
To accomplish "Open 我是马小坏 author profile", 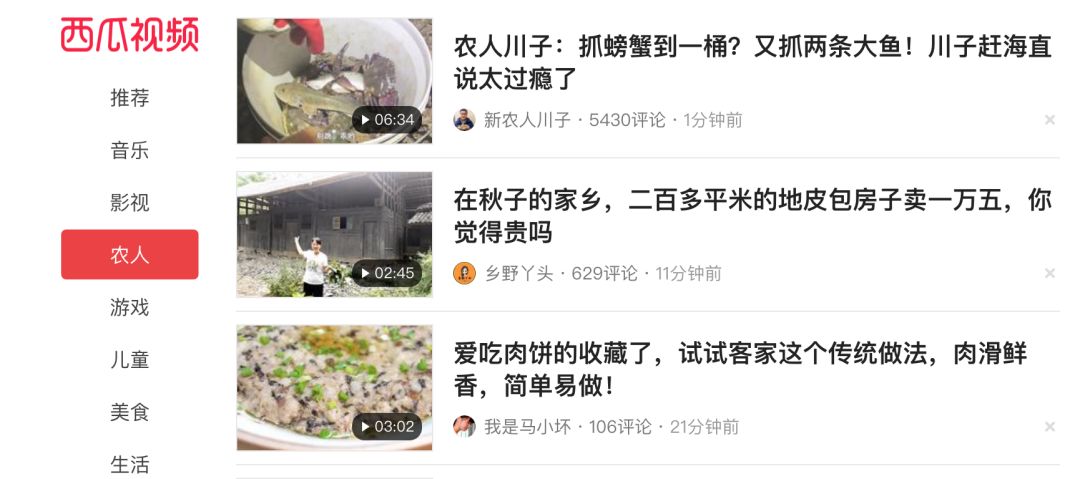I will point(526,427).
